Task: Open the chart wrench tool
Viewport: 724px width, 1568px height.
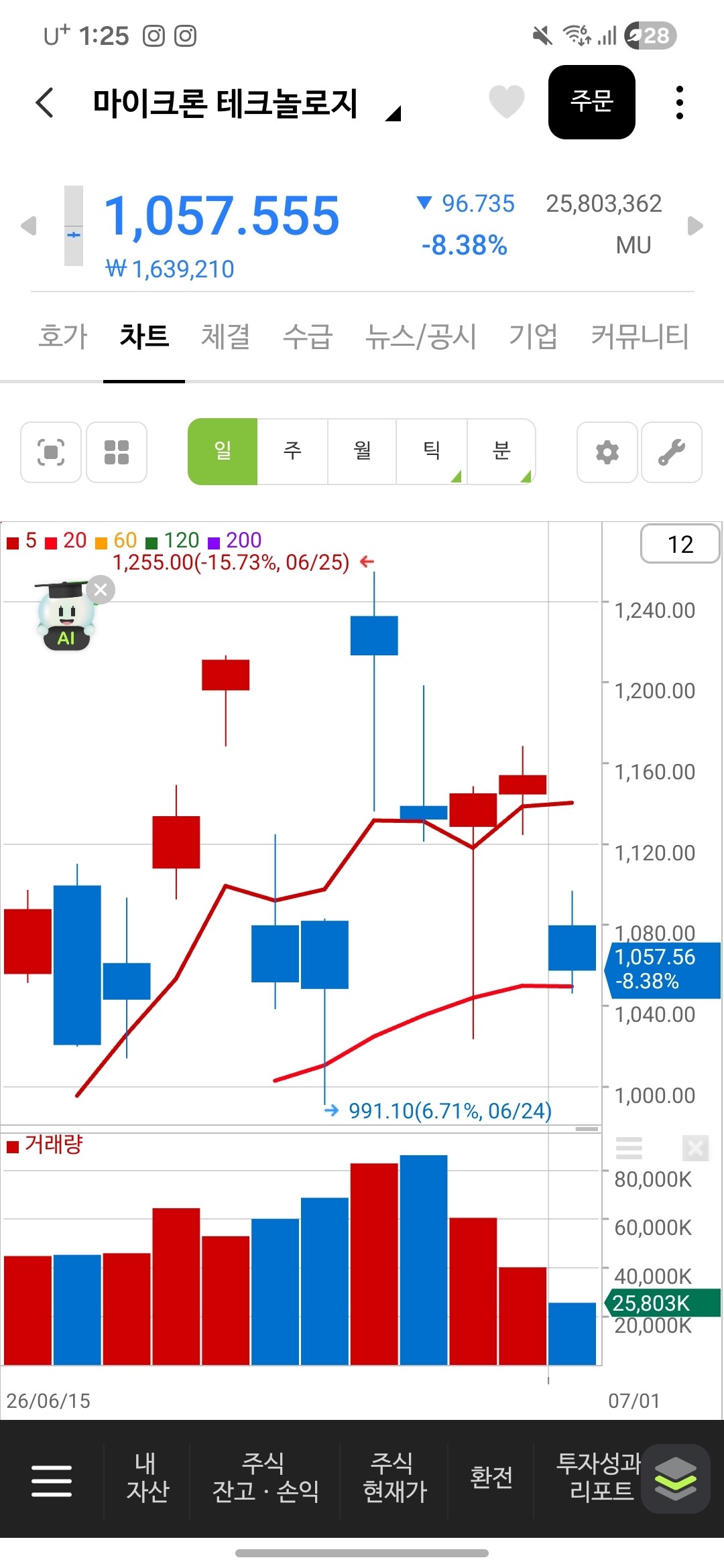Action: (671, 452)
